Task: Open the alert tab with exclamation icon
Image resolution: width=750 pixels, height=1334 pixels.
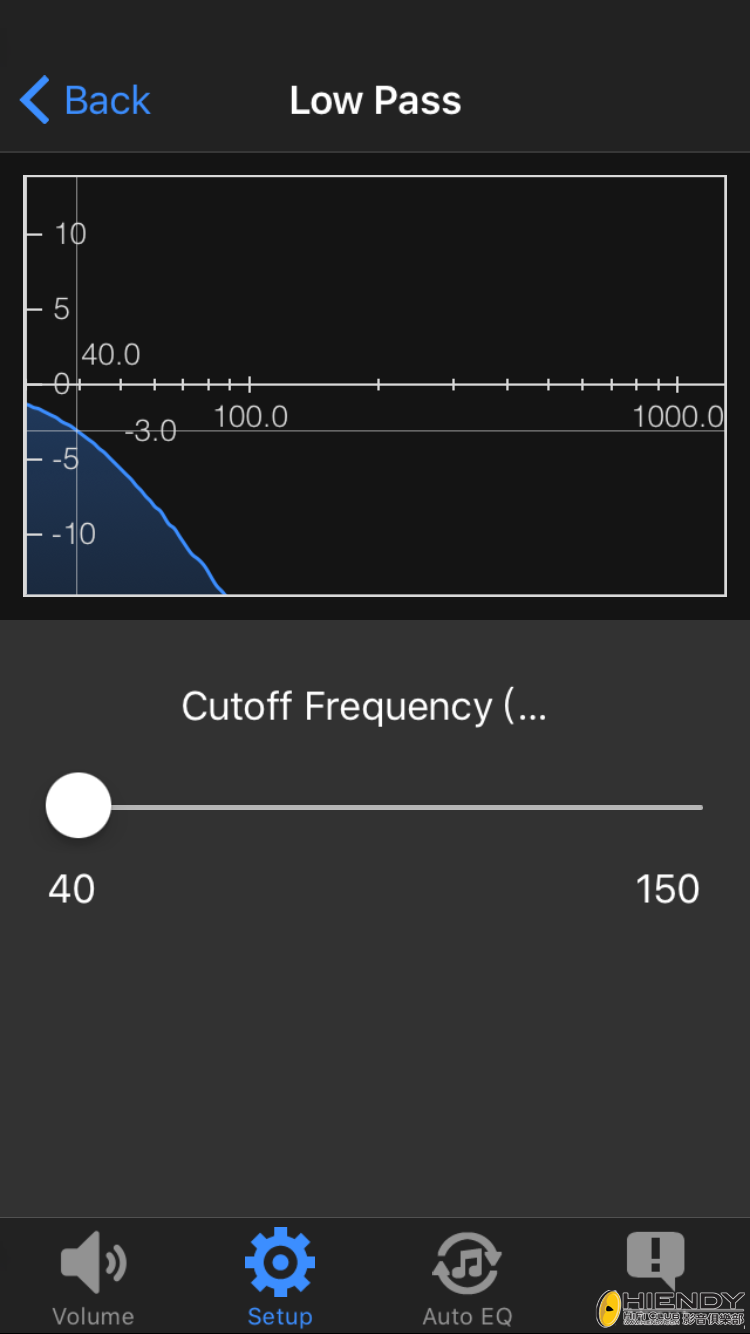Action: click(655, 1262)
